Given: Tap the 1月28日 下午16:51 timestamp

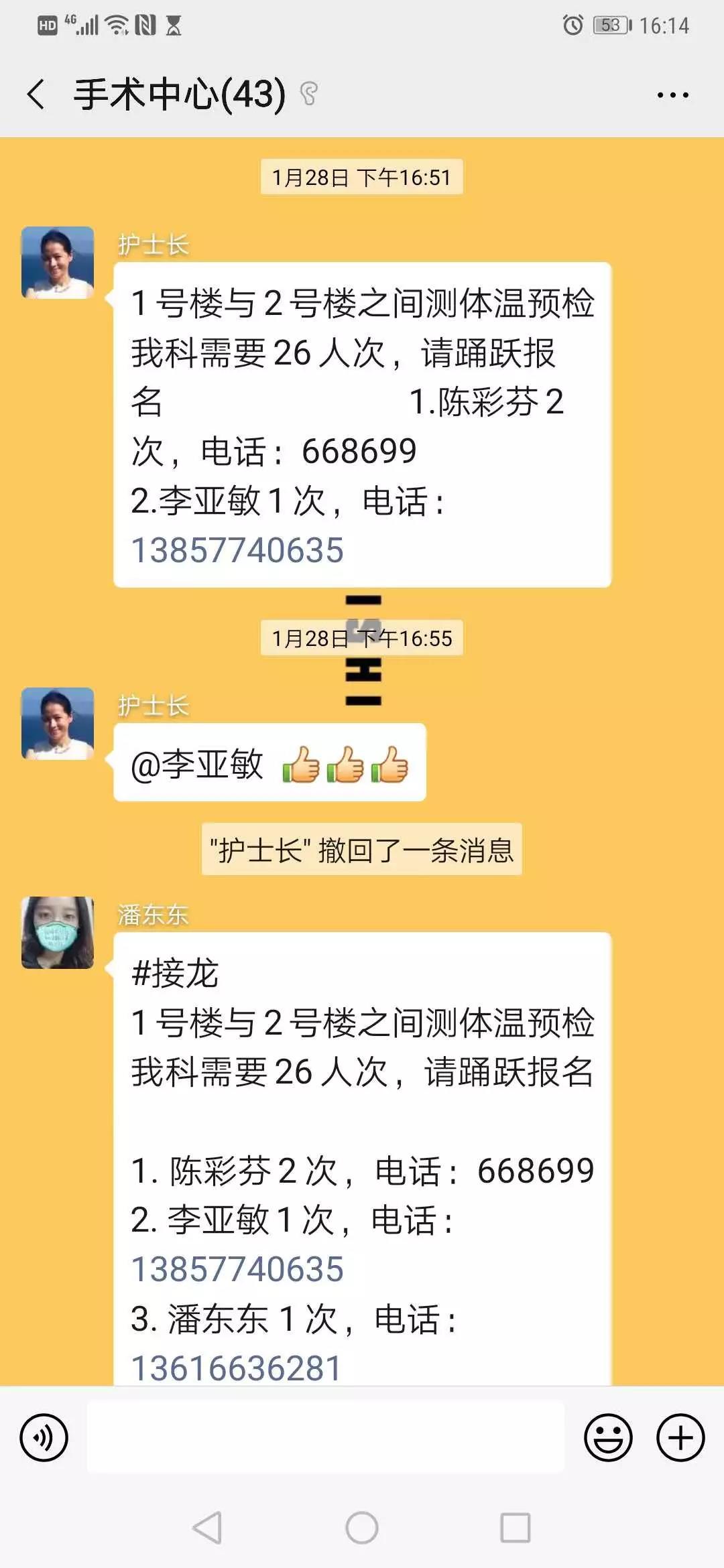Looking at the screenshot, I should 362,176.
